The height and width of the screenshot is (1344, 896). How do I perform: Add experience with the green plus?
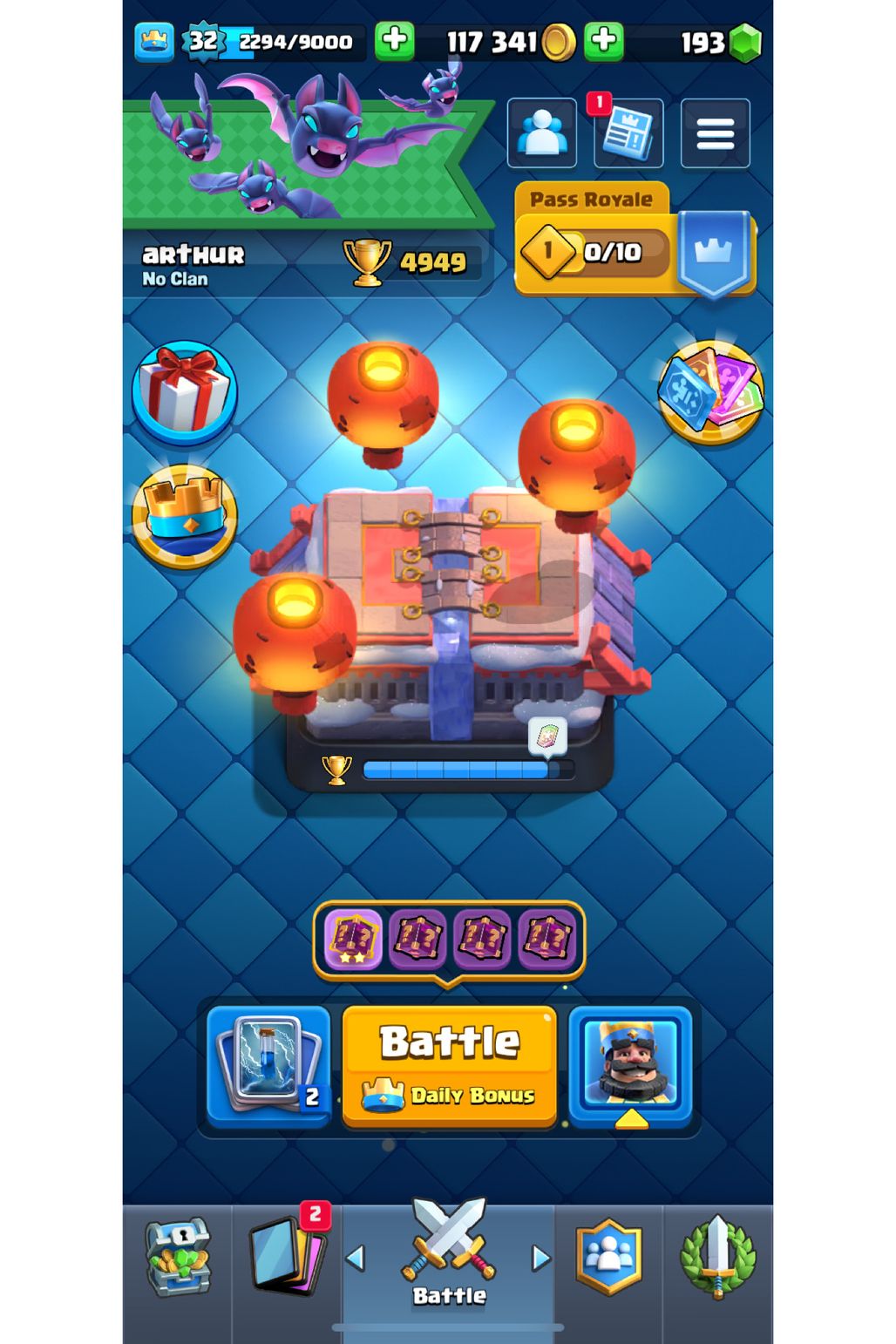394,41
